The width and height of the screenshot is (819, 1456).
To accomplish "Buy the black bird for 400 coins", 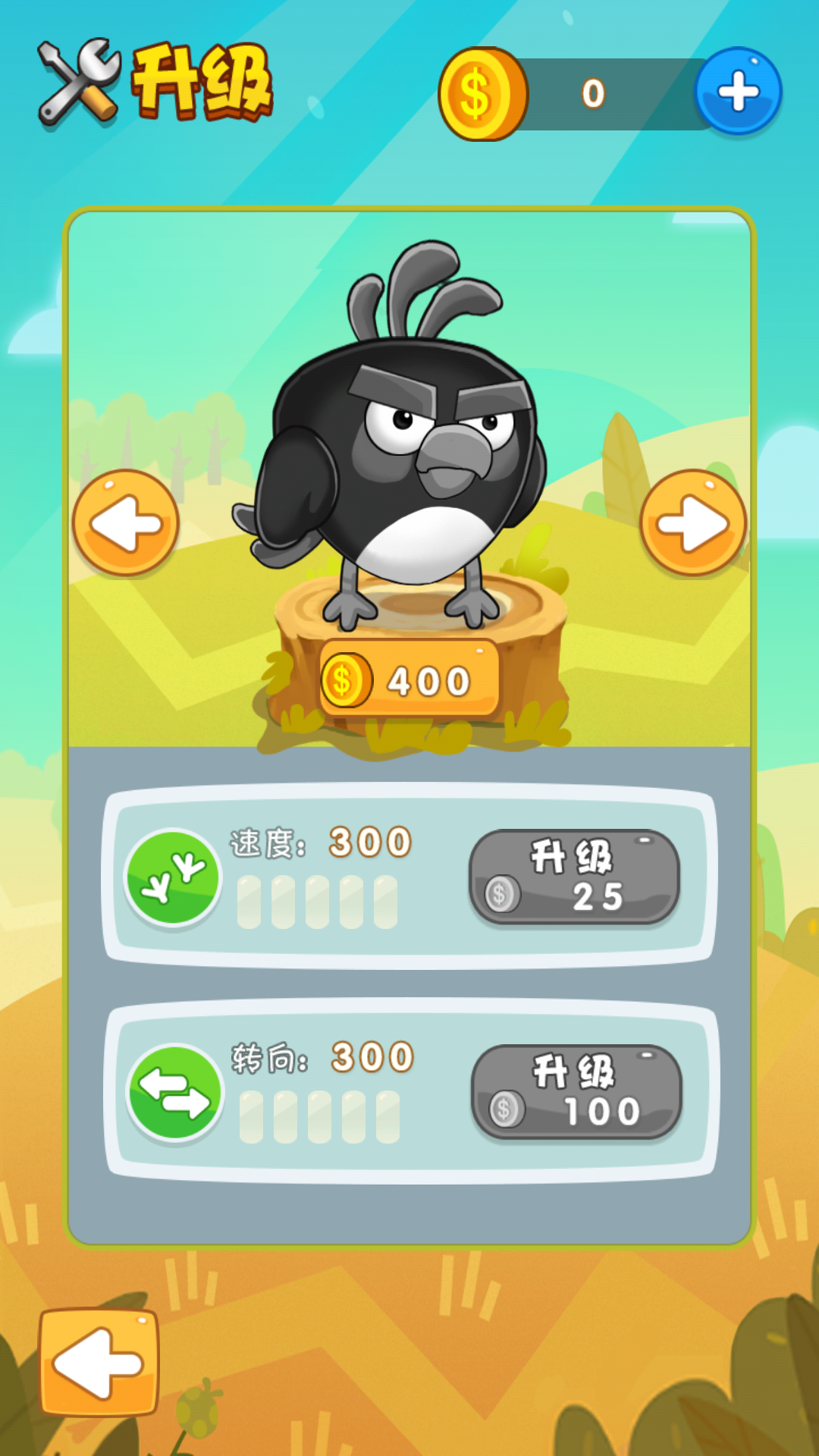I will tap(409, 680).
